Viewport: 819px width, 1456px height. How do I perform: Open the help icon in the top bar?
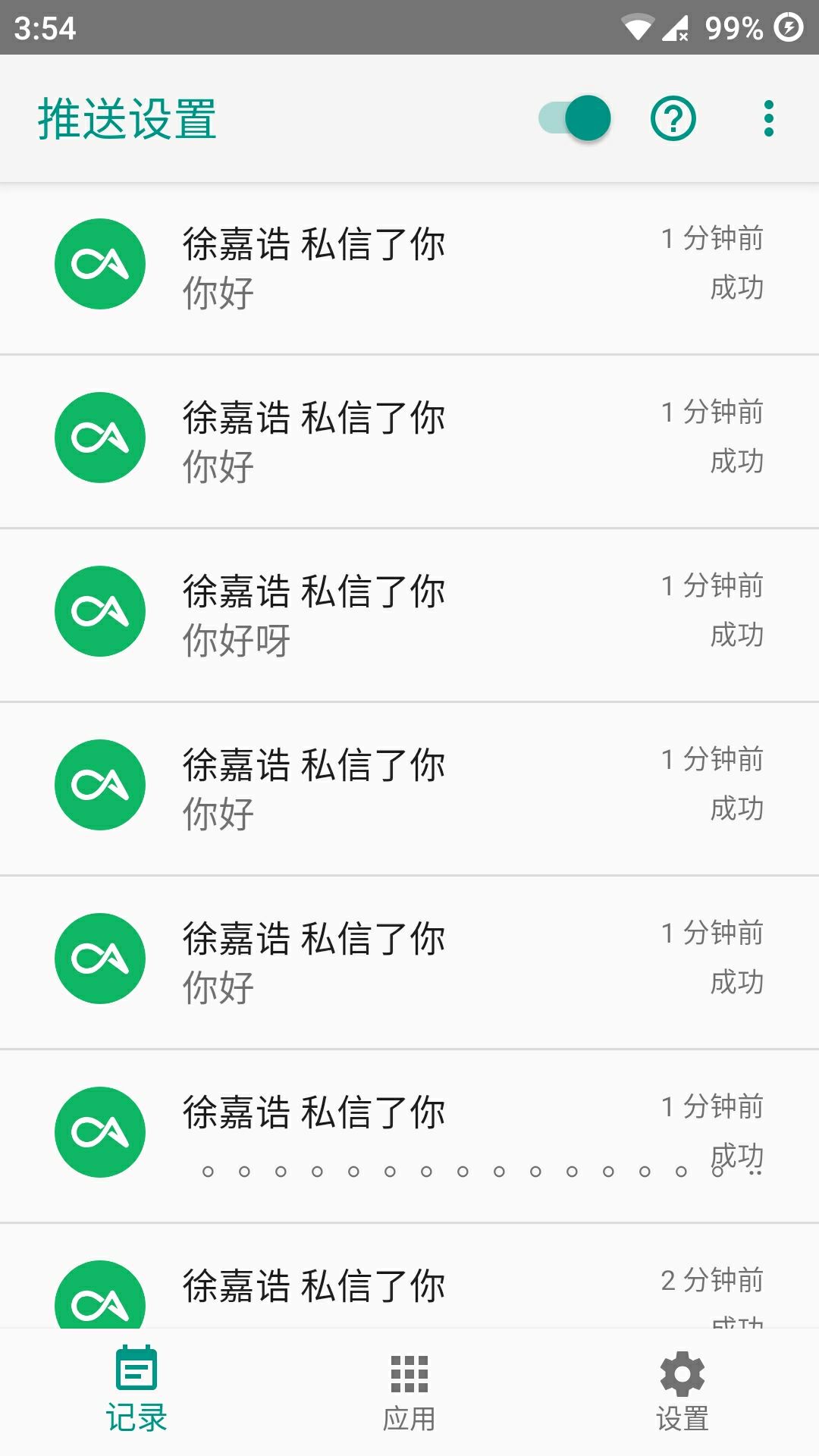coord(672,118)
